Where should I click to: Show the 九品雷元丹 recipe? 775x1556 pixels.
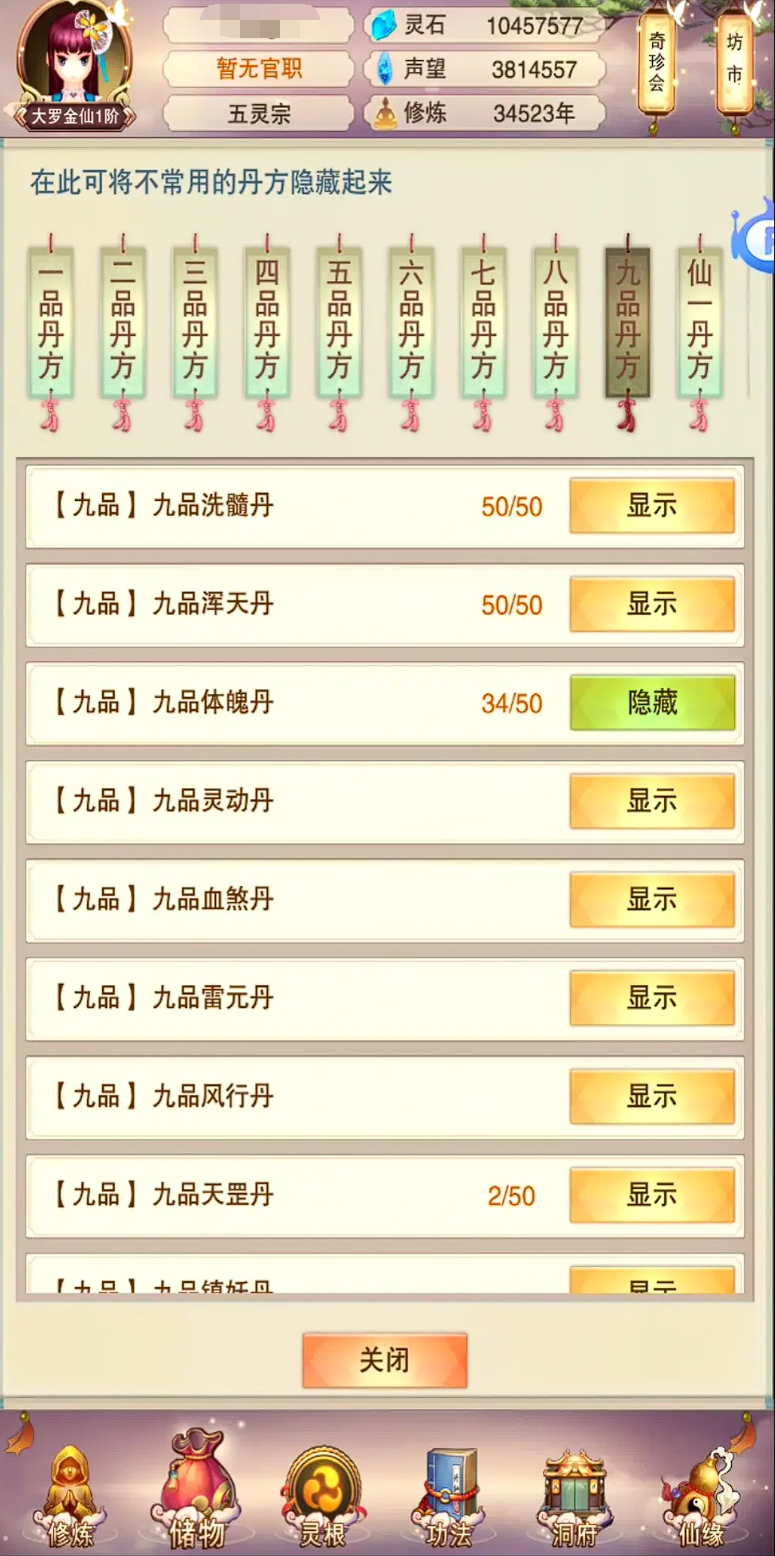[x=652, y=997]
